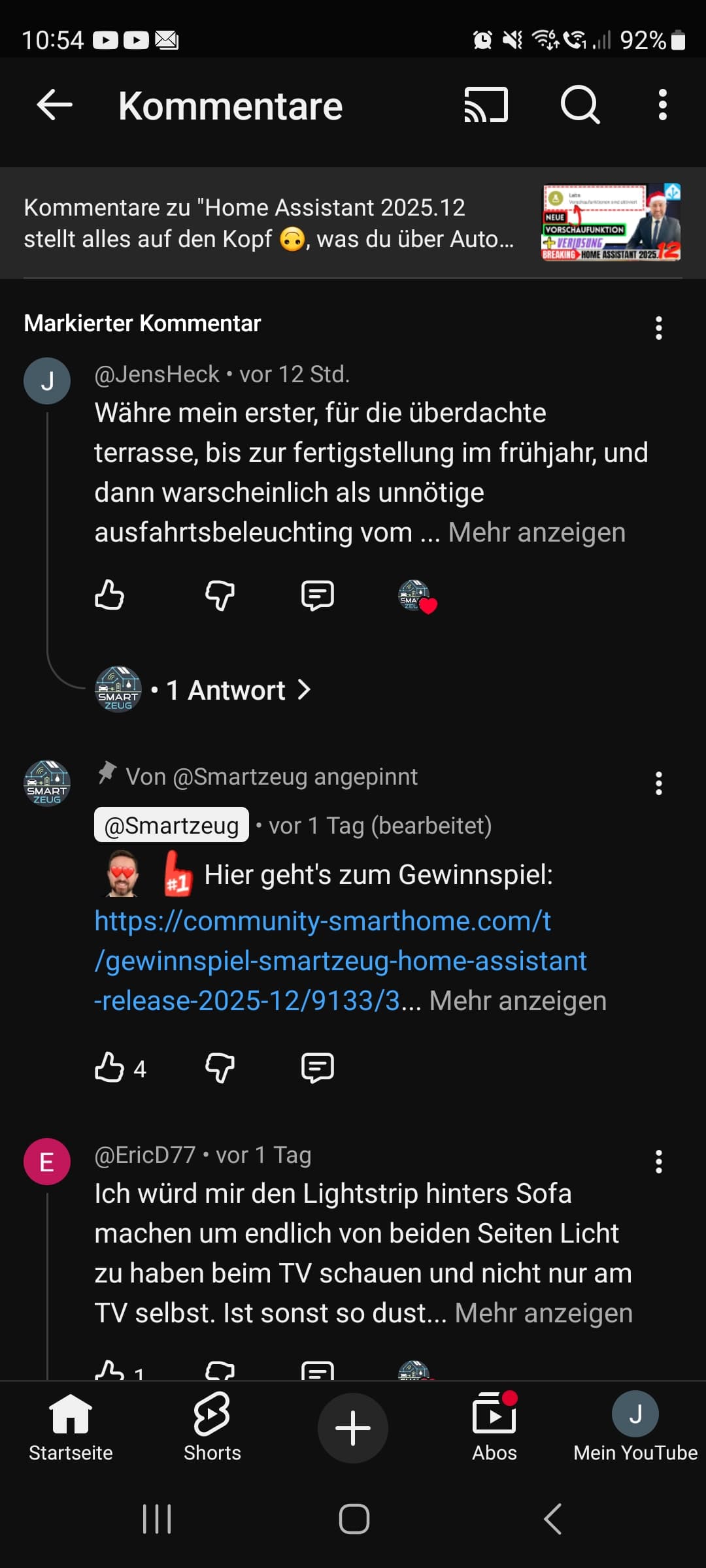Screen dimensions: 706x1568
Task: Like the comment by @JensHeck
Action: click(x=109, y=595)
